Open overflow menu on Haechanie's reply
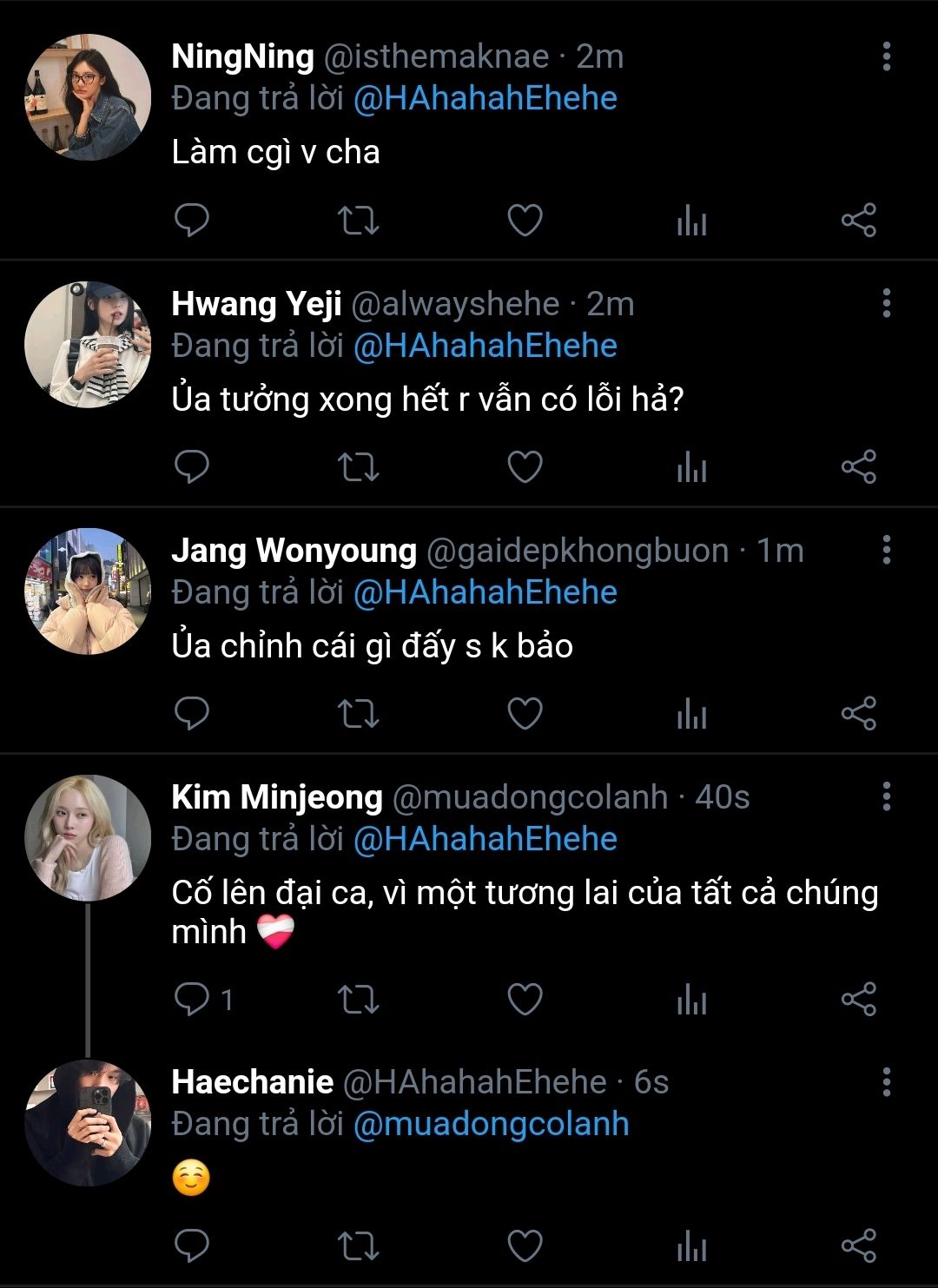The width and height of the screenshot is (938, 1288). (886, 1082)
